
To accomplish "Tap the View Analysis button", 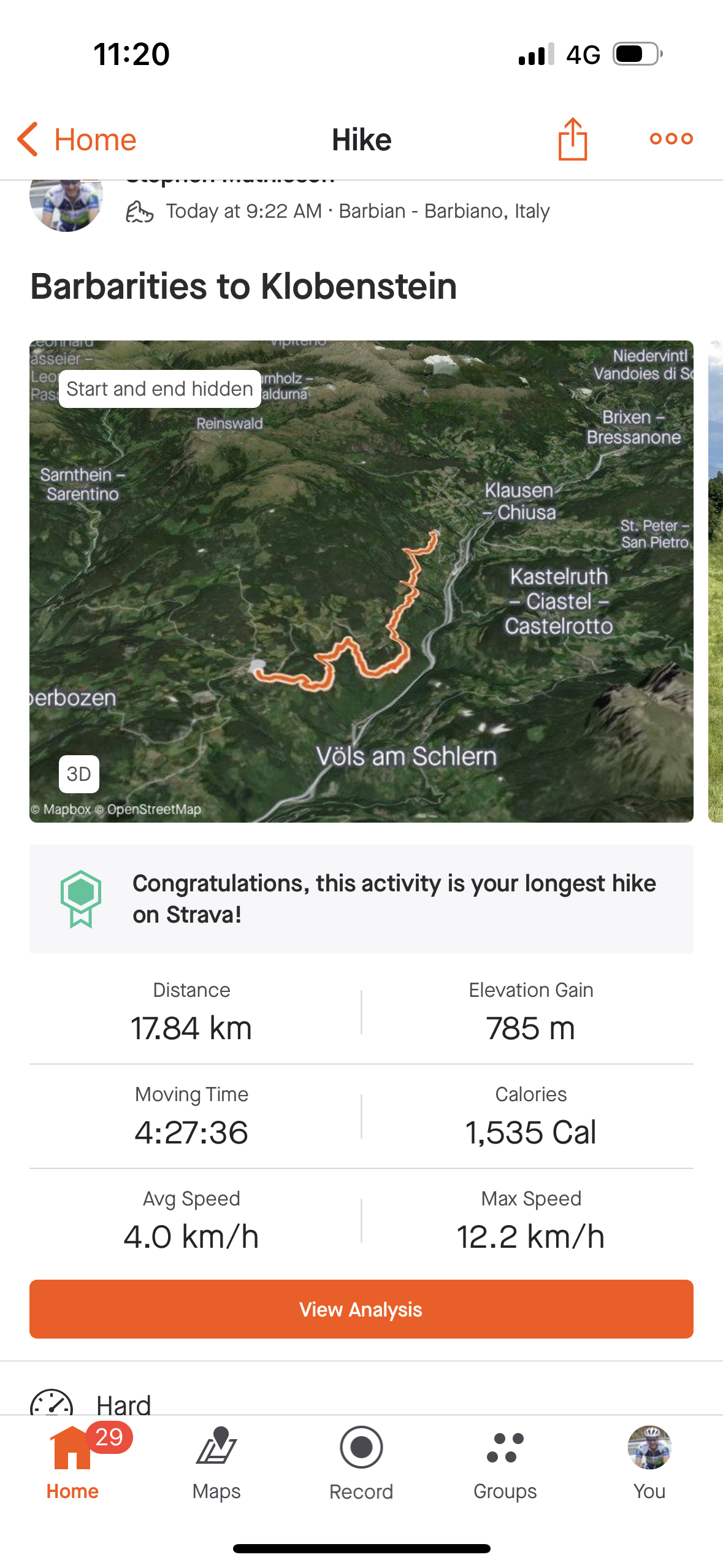I will (x=361, y=1309).
